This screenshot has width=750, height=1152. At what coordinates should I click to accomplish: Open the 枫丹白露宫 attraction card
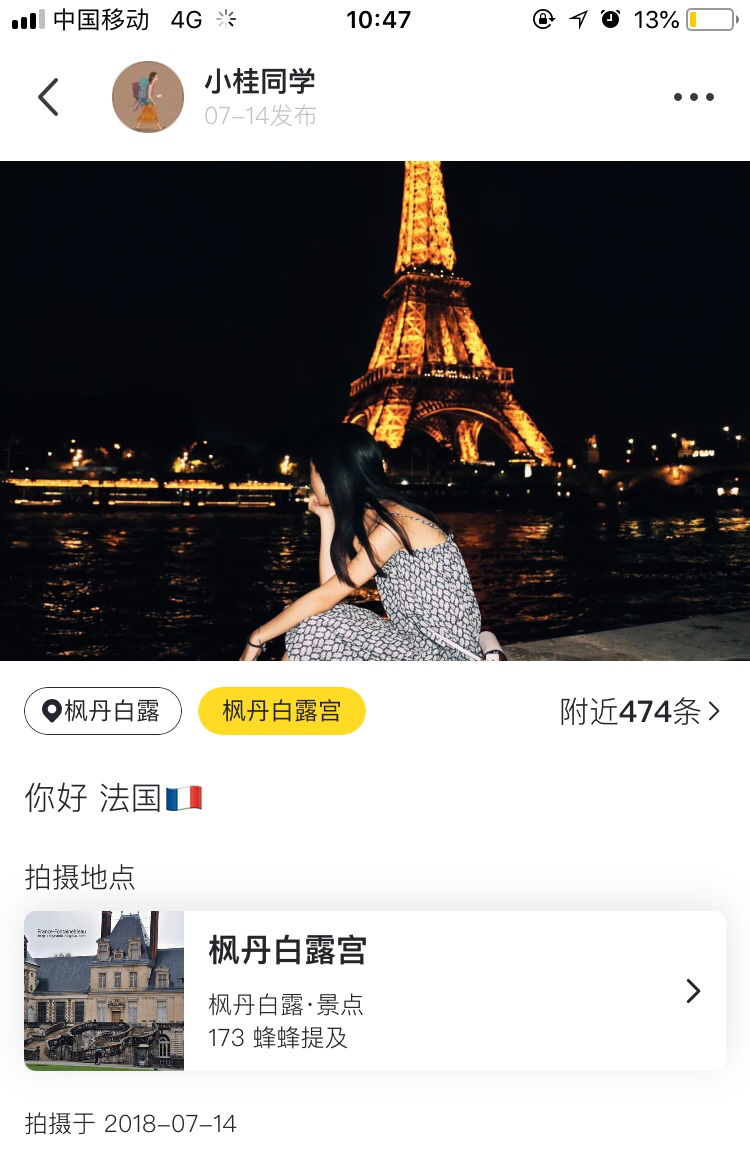coord(375,990)
